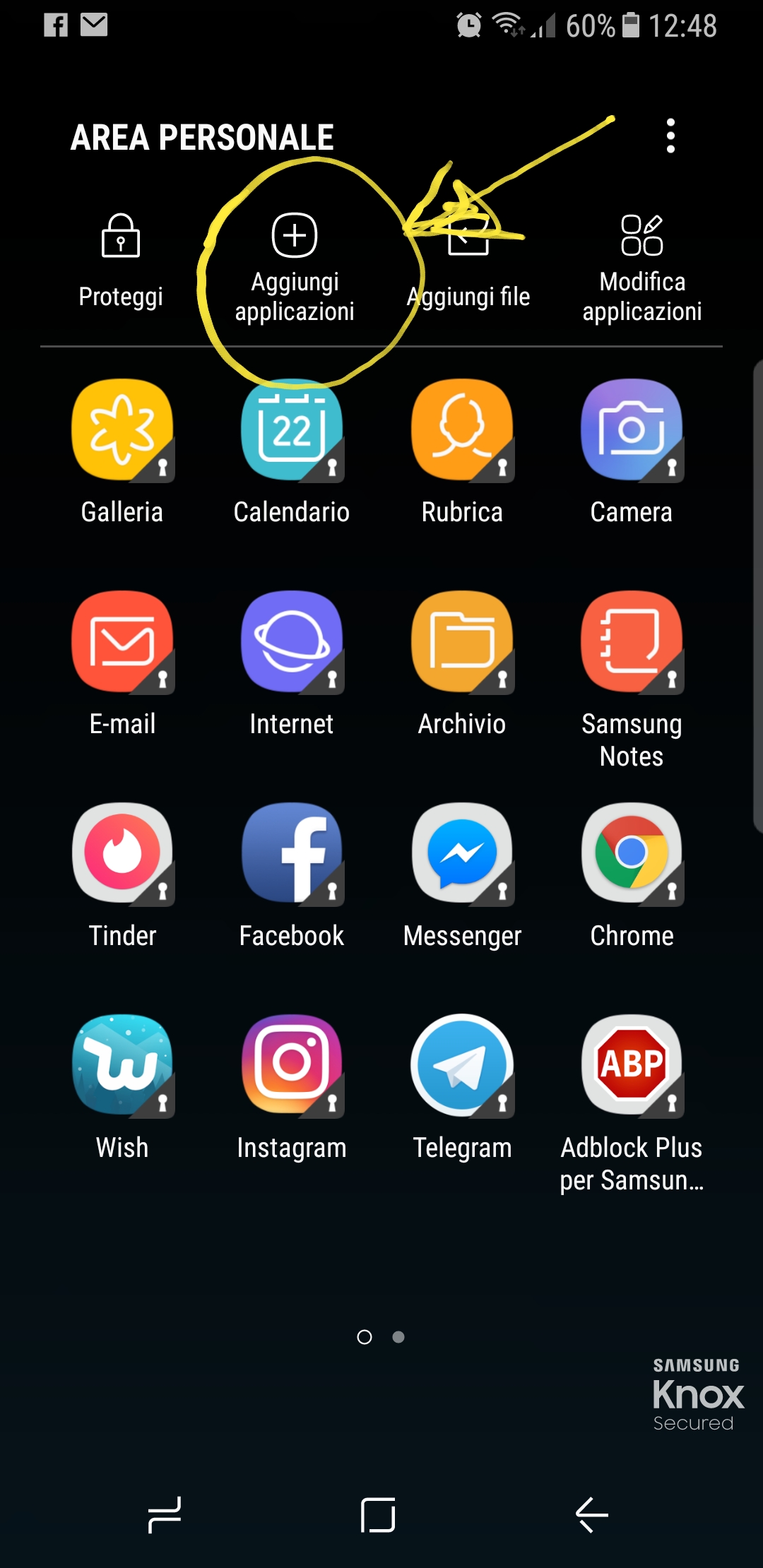Open Chrome browser

632,855
